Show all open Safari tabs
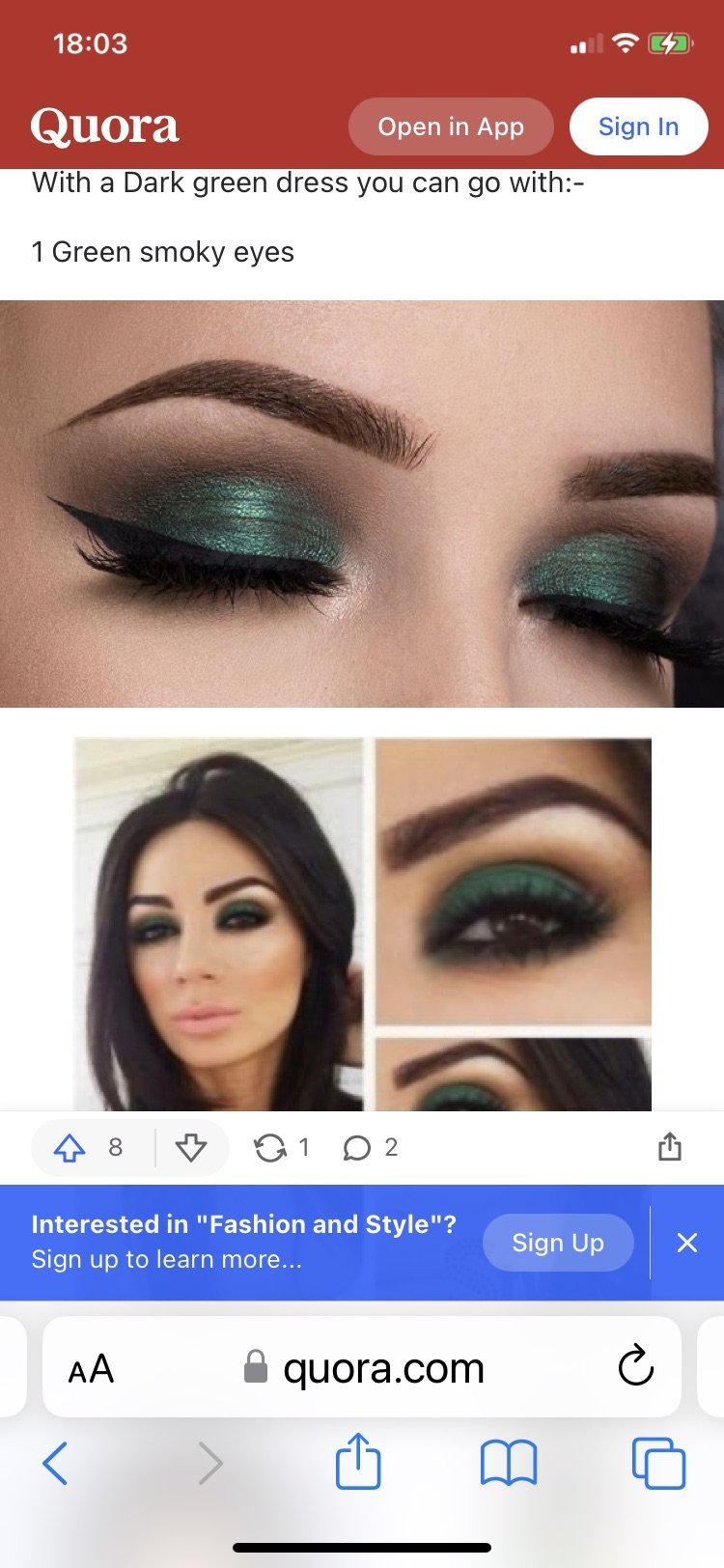The image size is (724, 1568). [x=658, y=1463]
